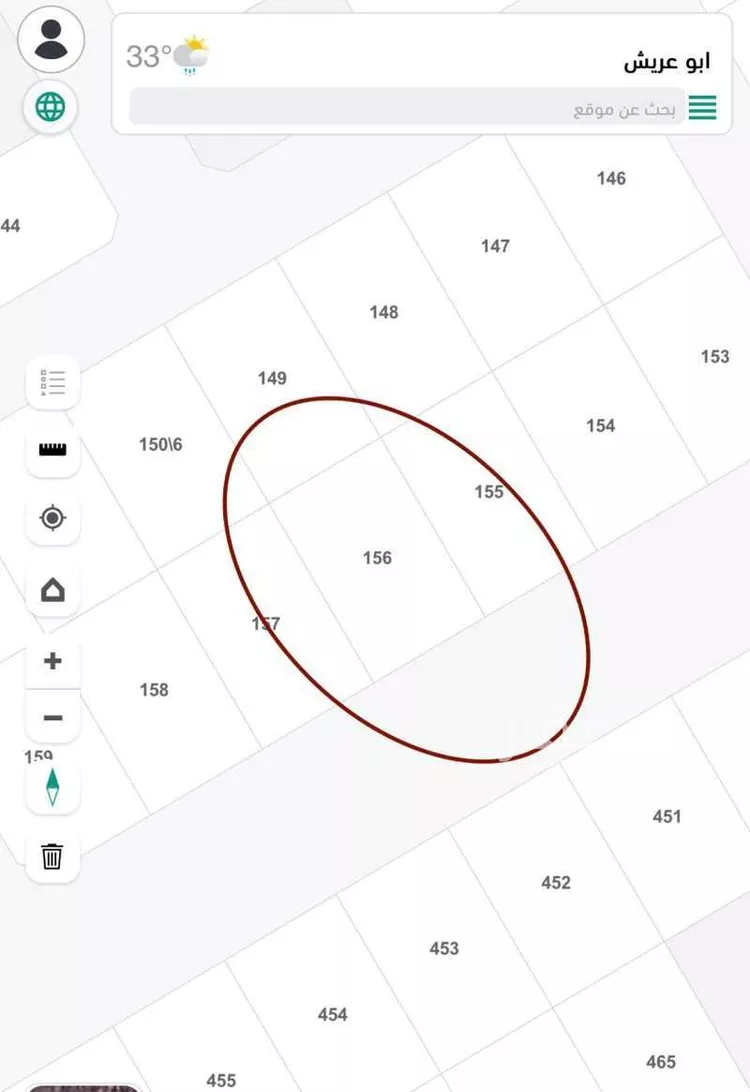The height and width of the screenshot is (1092, 750).
Task: Reset map orientation with compass
Action: pyautogui.click(x=53, y=788)
